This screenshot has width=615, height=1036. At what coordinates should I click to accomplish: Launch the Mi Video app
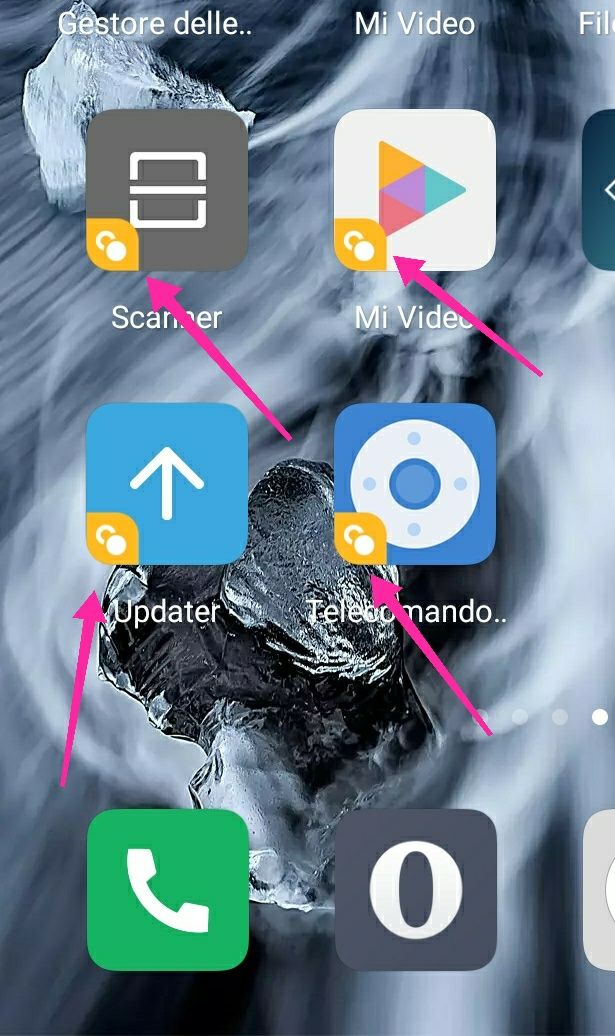[415, 190]
